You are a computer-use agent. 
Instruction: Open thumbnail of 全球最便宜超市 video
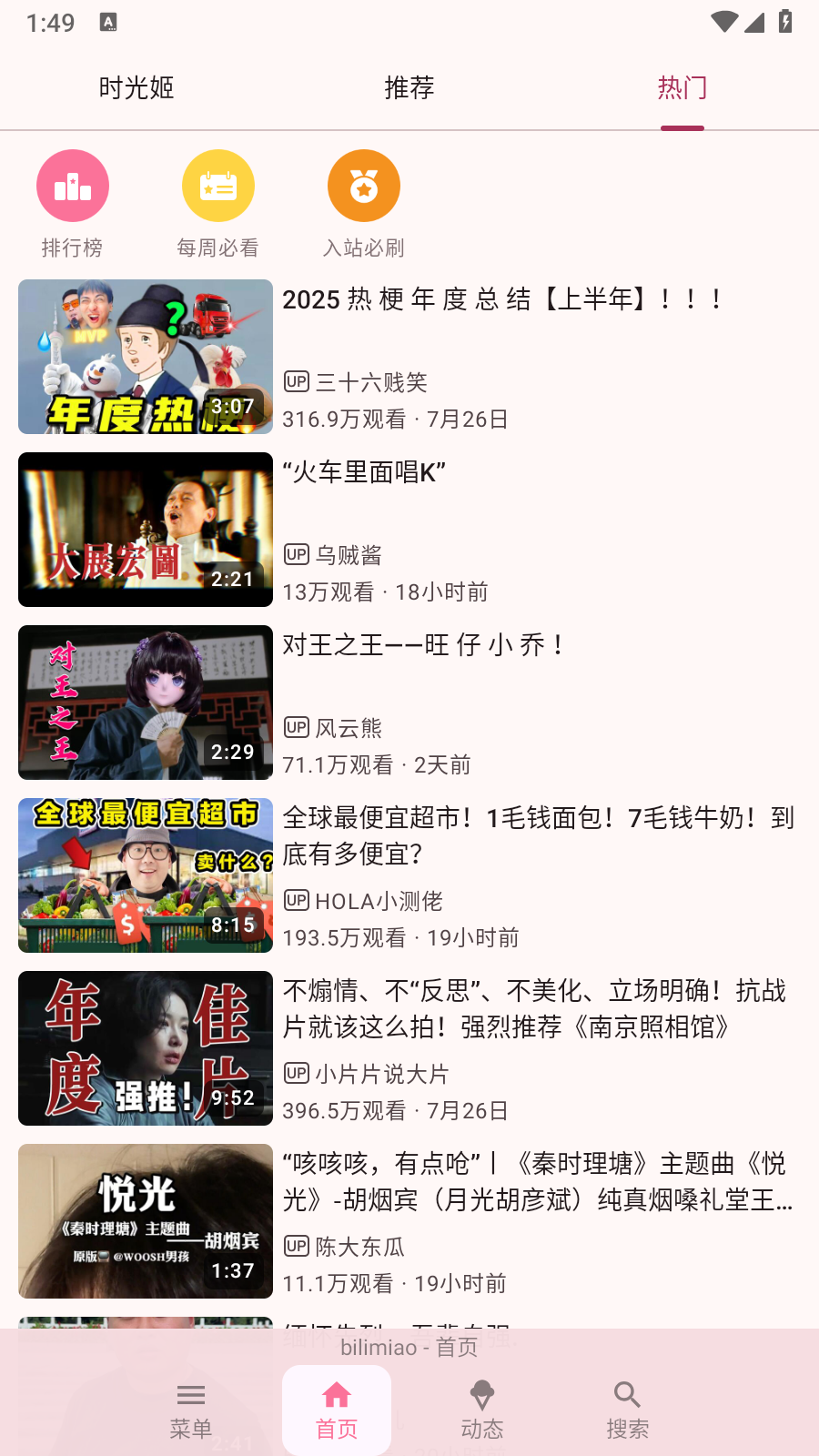click(145, 875)
